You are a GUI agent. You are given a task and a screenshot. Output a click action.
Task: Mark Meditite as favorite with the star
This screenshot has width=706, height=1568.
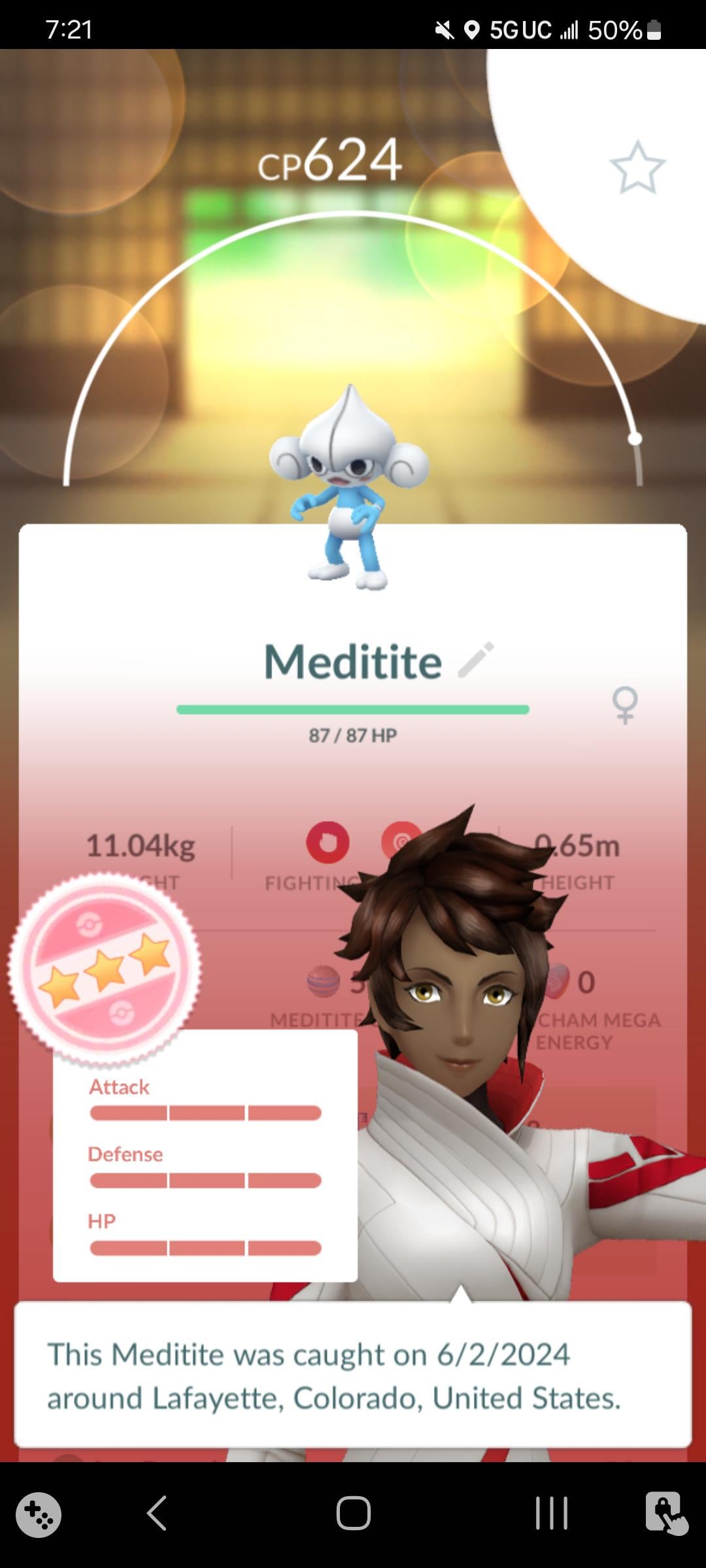(x=637, y=167)
